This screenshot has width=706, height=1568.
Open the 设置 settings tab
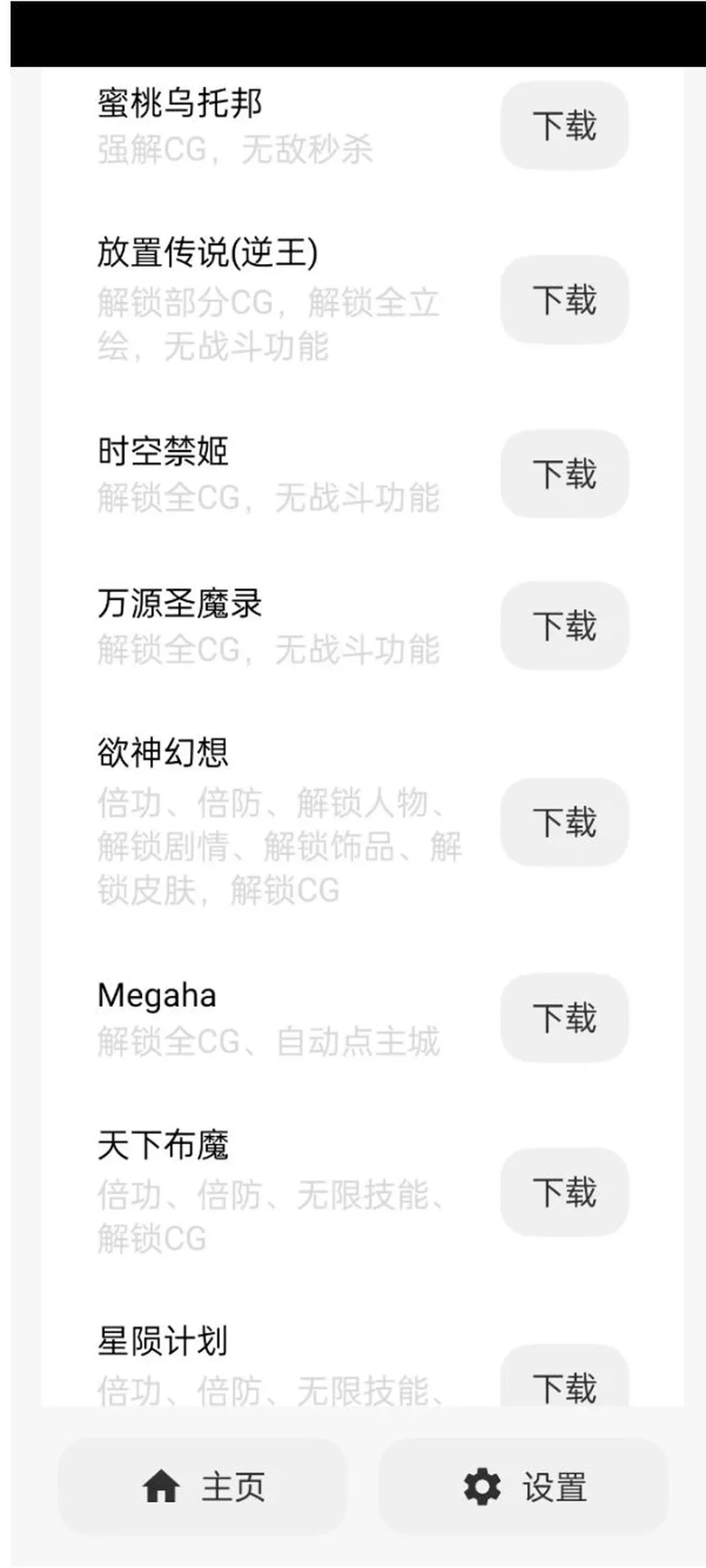pyautogui.click(x=523, y=1486)
